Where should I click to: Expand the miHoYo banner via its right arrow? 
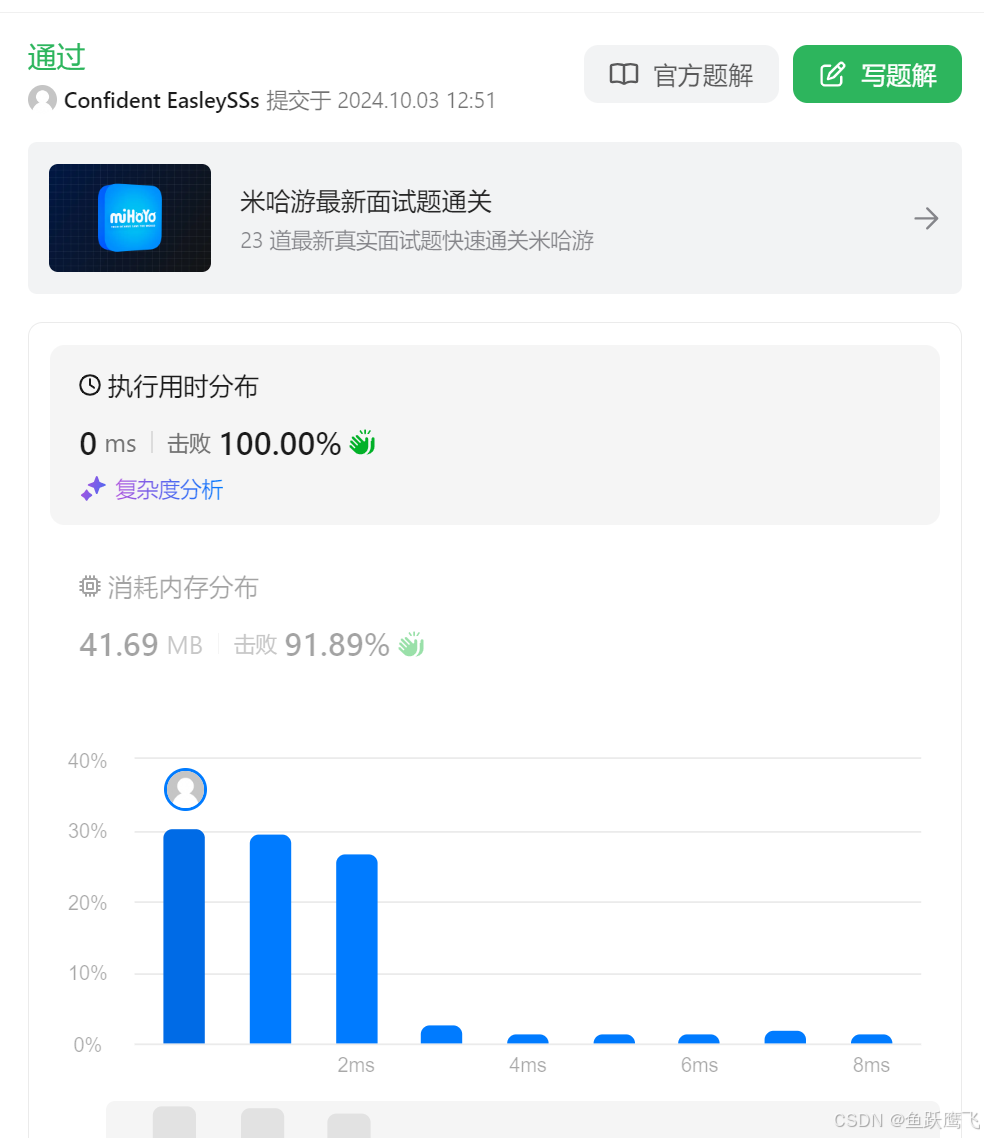tap(926, 218)
